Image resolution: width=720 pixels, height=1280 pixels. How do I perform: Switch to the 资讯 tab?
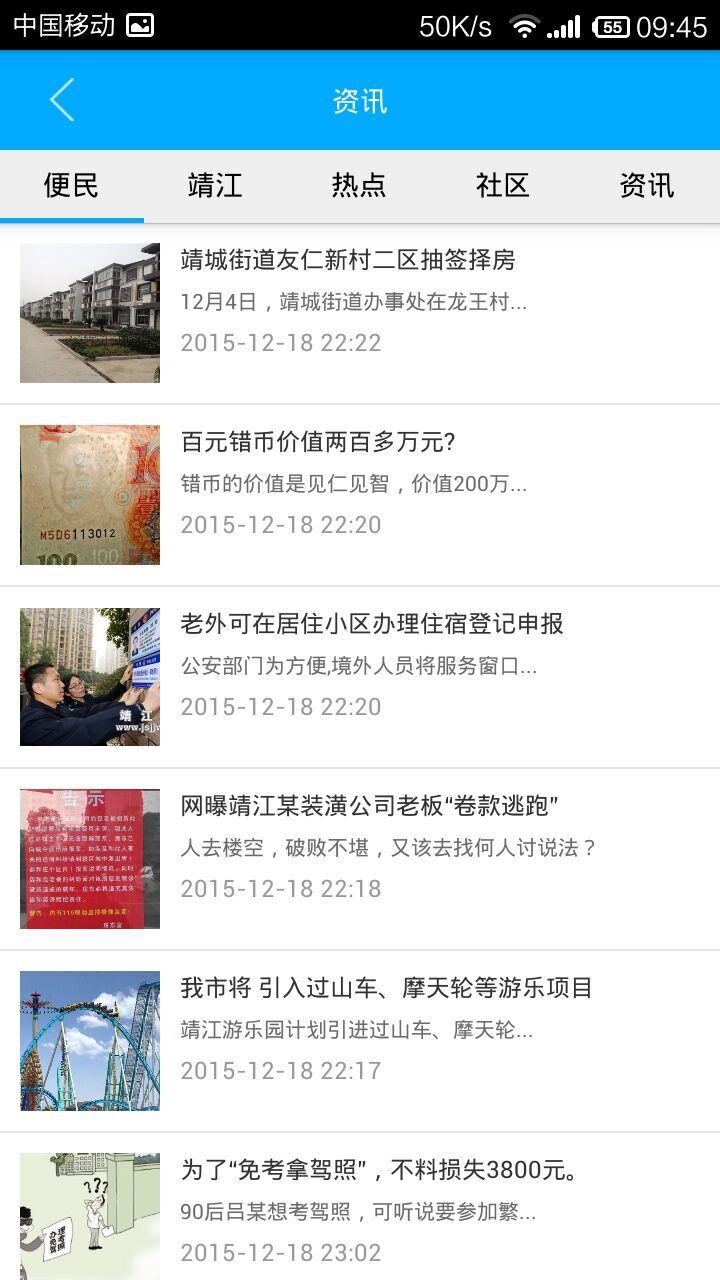click(647, 186)
